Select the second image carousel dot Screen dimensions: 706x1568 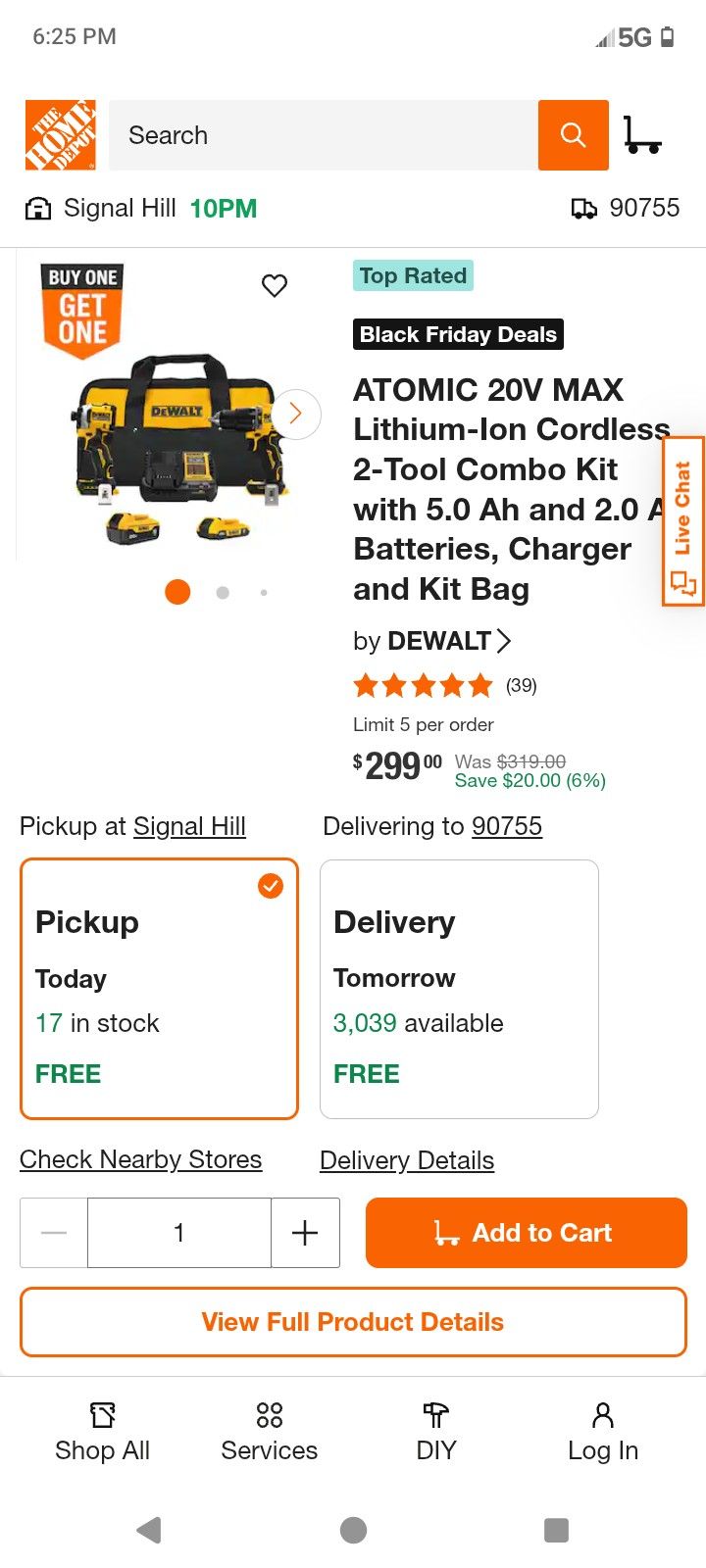223,592
